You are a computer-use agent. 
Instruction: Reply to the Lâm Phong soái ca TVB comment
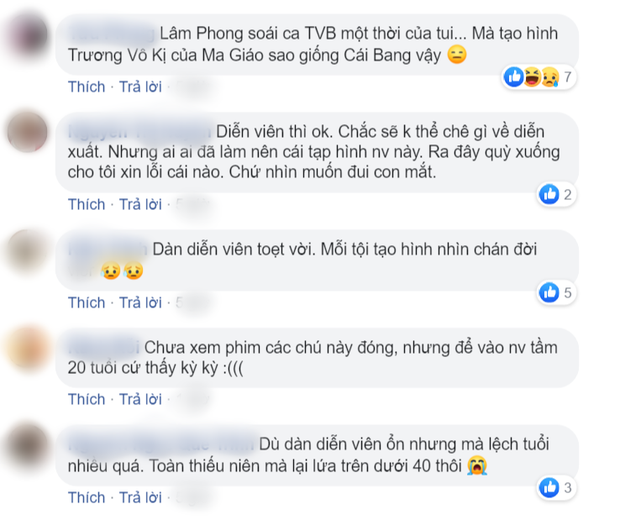(139, 87)
